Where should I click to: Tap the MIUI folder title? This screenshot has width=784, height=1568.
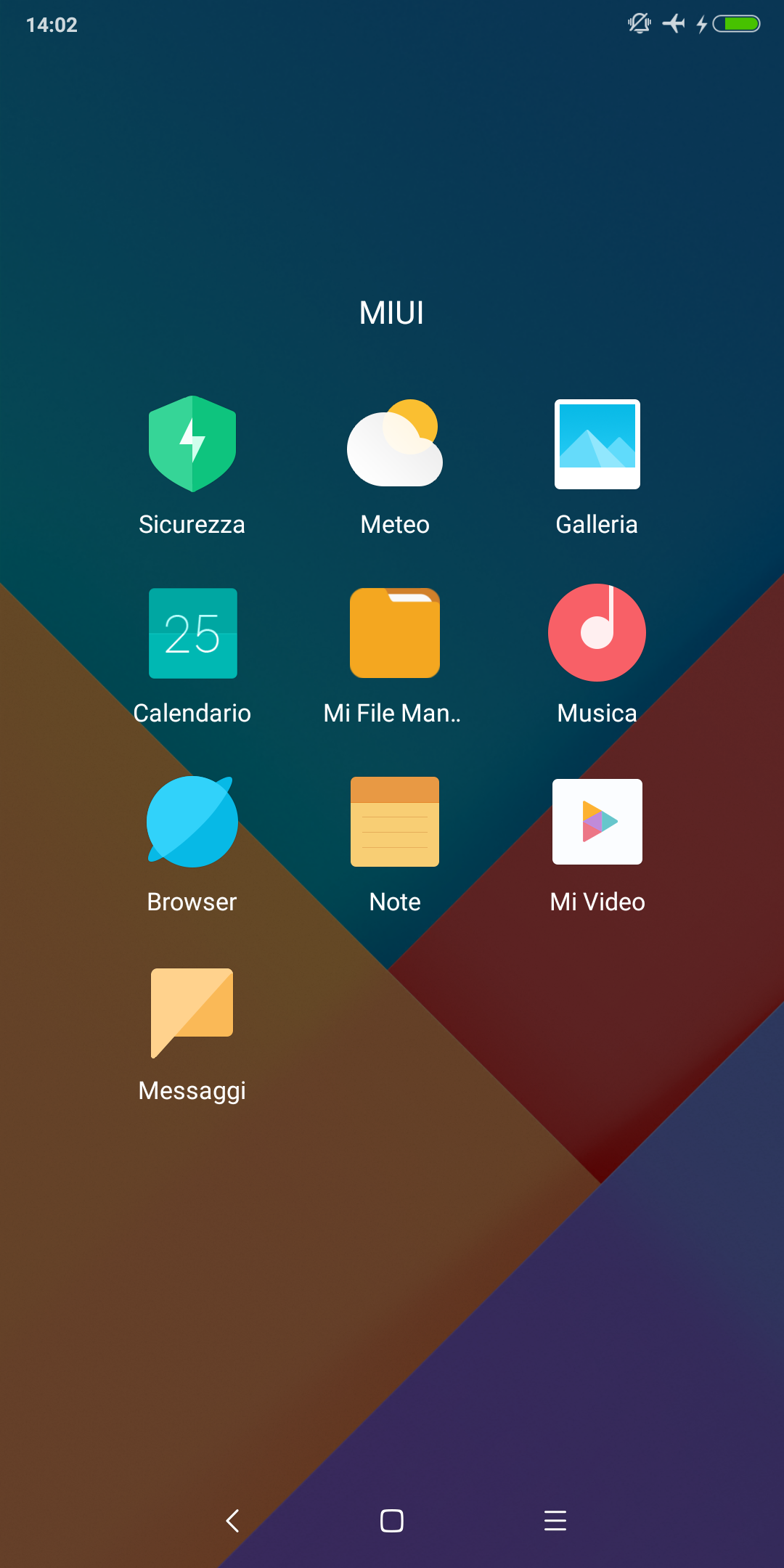coord(392,313)
